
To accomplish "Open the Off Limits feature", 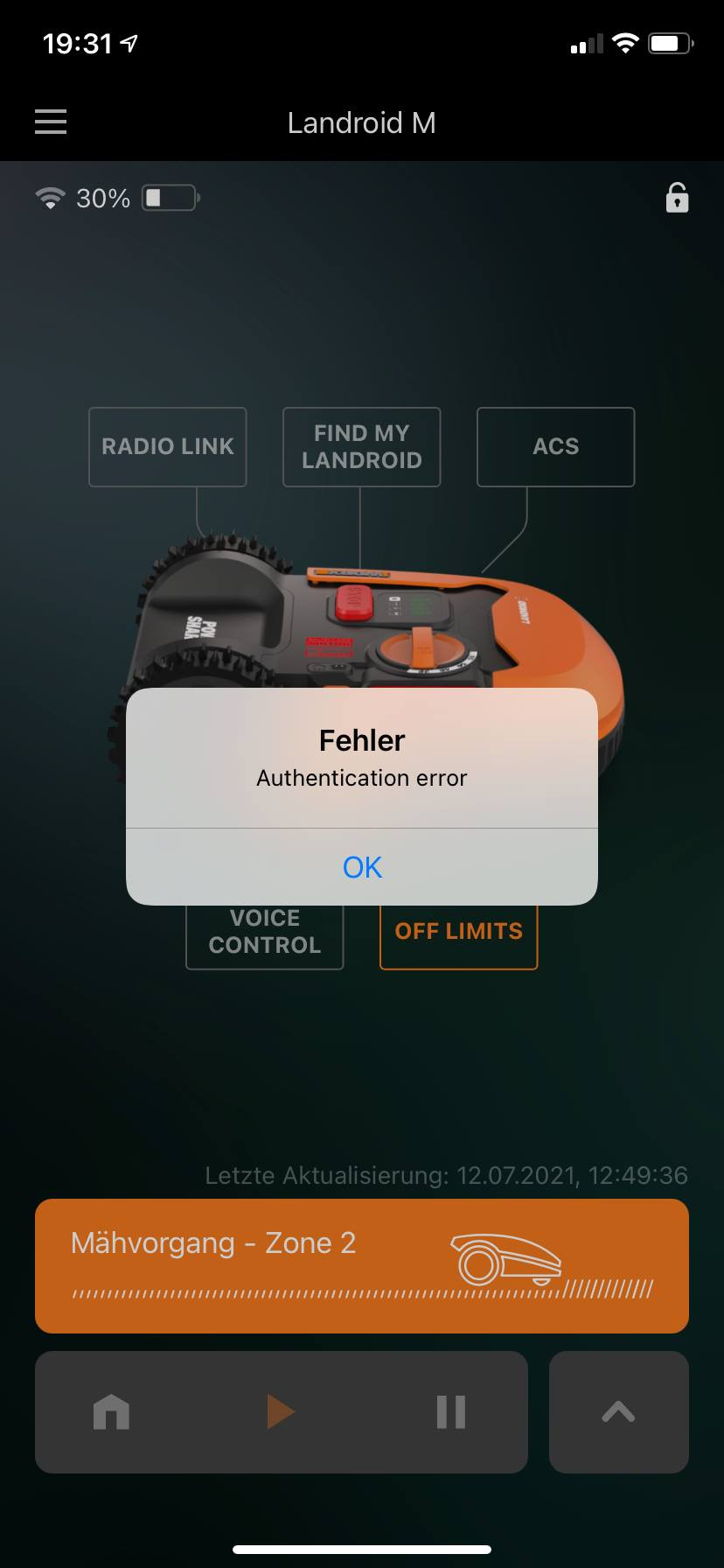I will coord(458,936).
